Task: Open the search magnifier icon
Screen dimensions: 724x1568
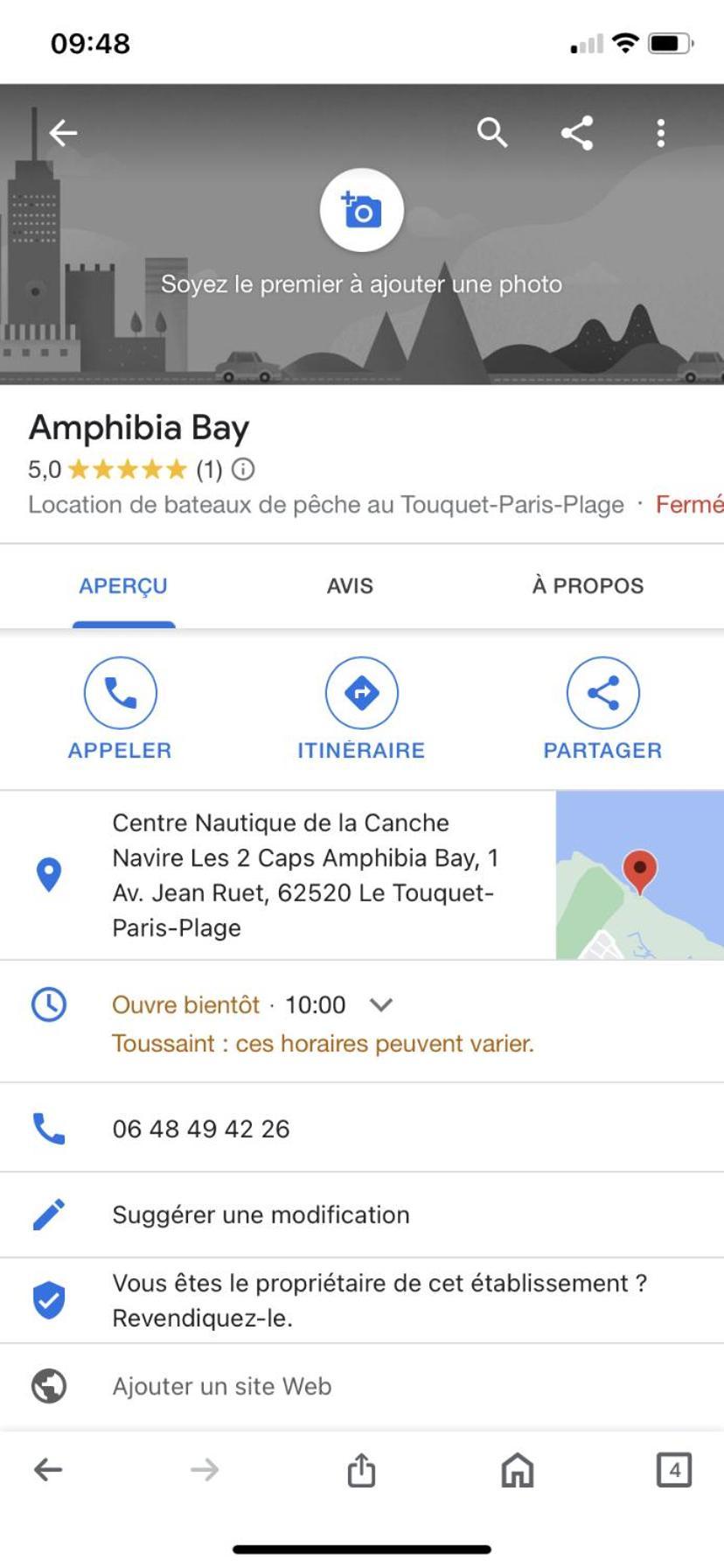Action: [x=492, y=133]
